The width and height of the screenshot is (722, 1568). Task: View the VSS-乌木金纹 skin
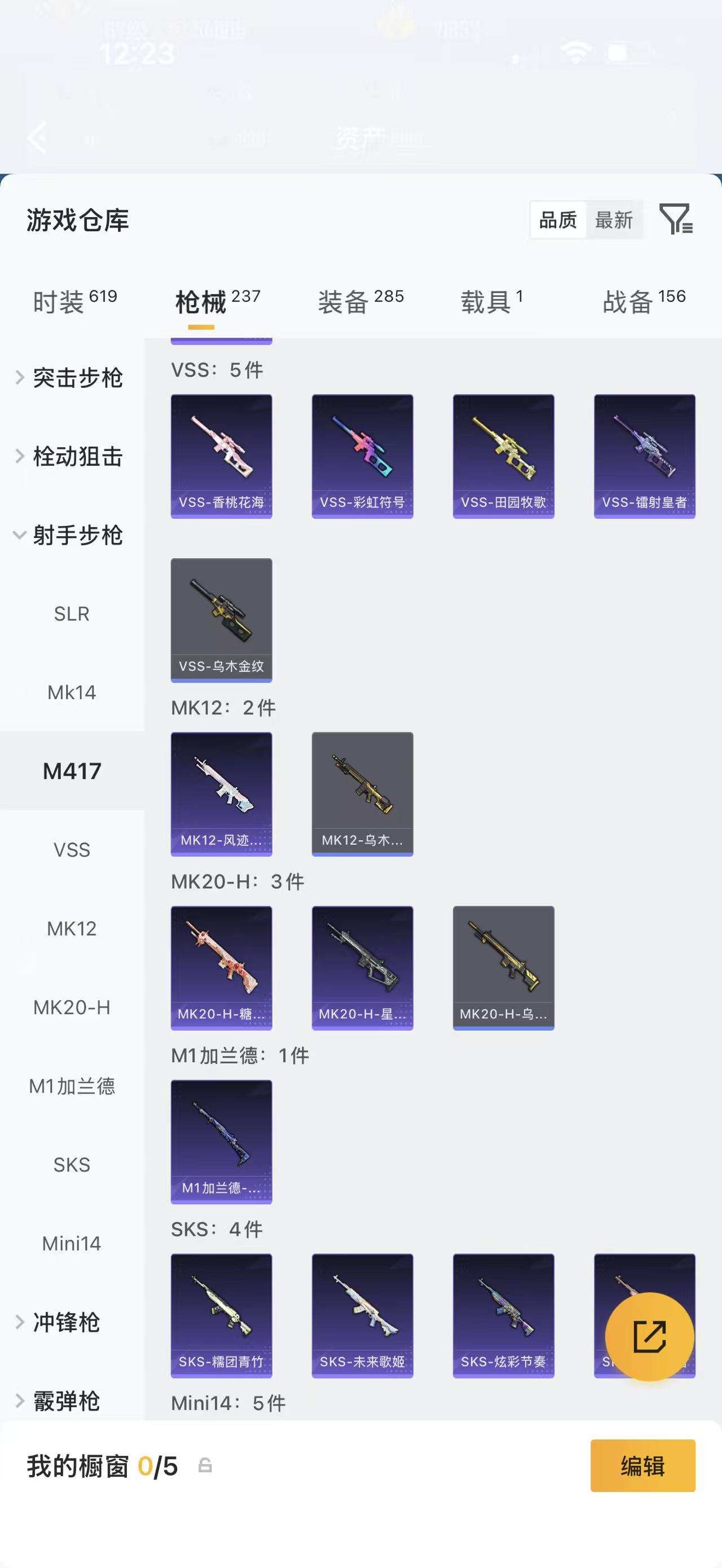coord(221,620)
